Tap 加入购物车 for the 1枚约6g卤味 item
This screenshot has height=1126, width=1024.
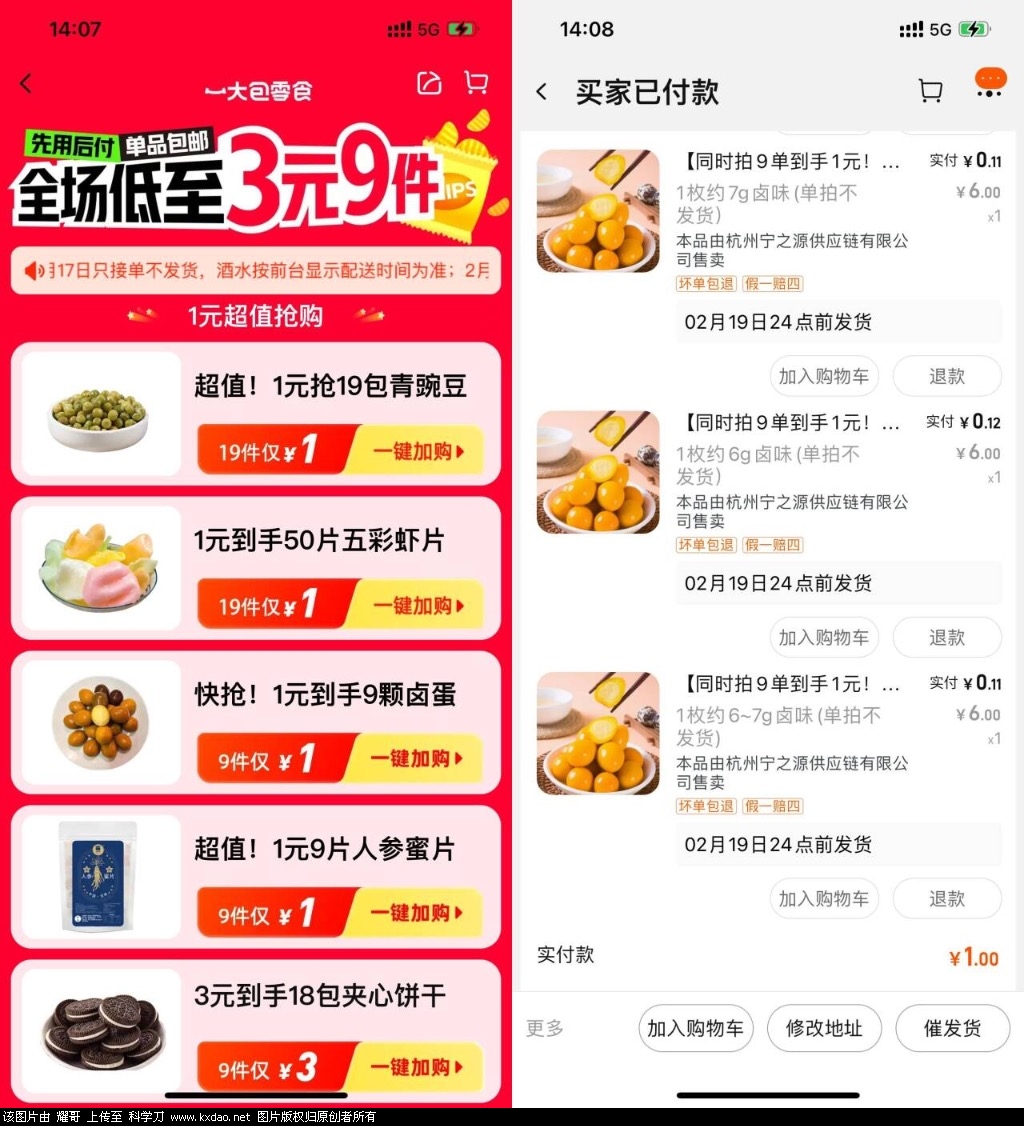824,637
